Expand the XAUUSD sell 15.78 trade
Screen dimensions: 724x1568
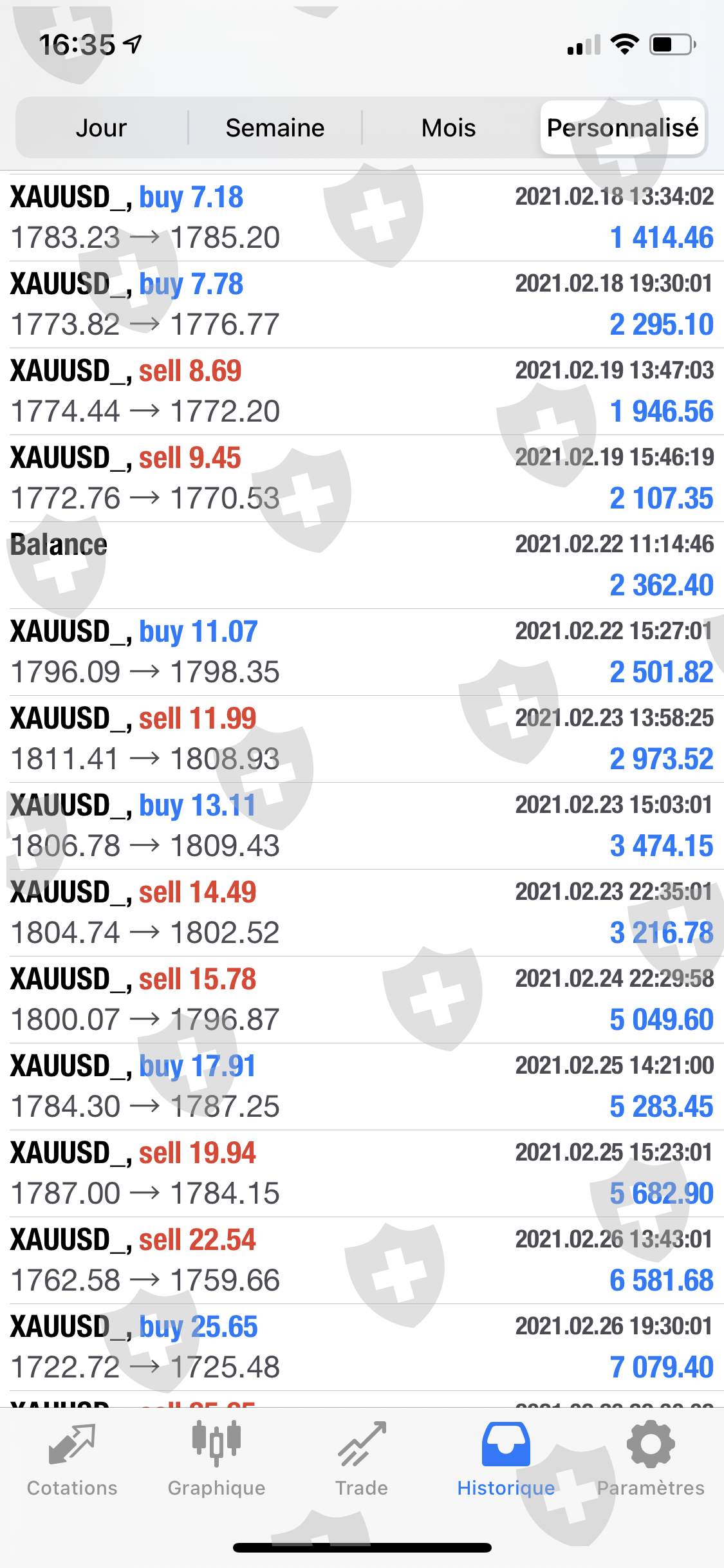[362, 1000]
